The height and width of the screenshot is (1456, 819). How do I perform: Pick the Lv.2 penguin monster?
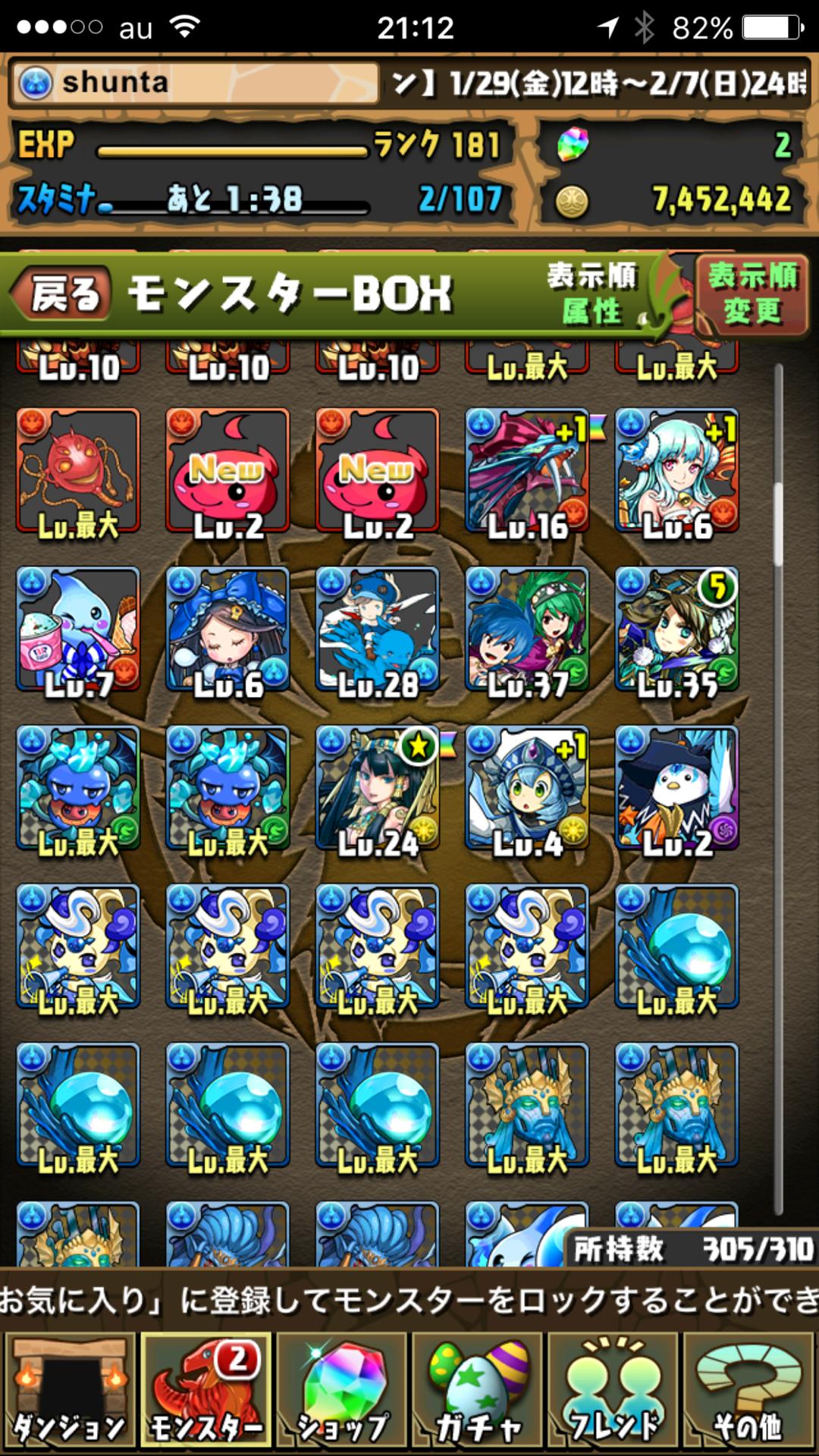click(x=676, y=789)
